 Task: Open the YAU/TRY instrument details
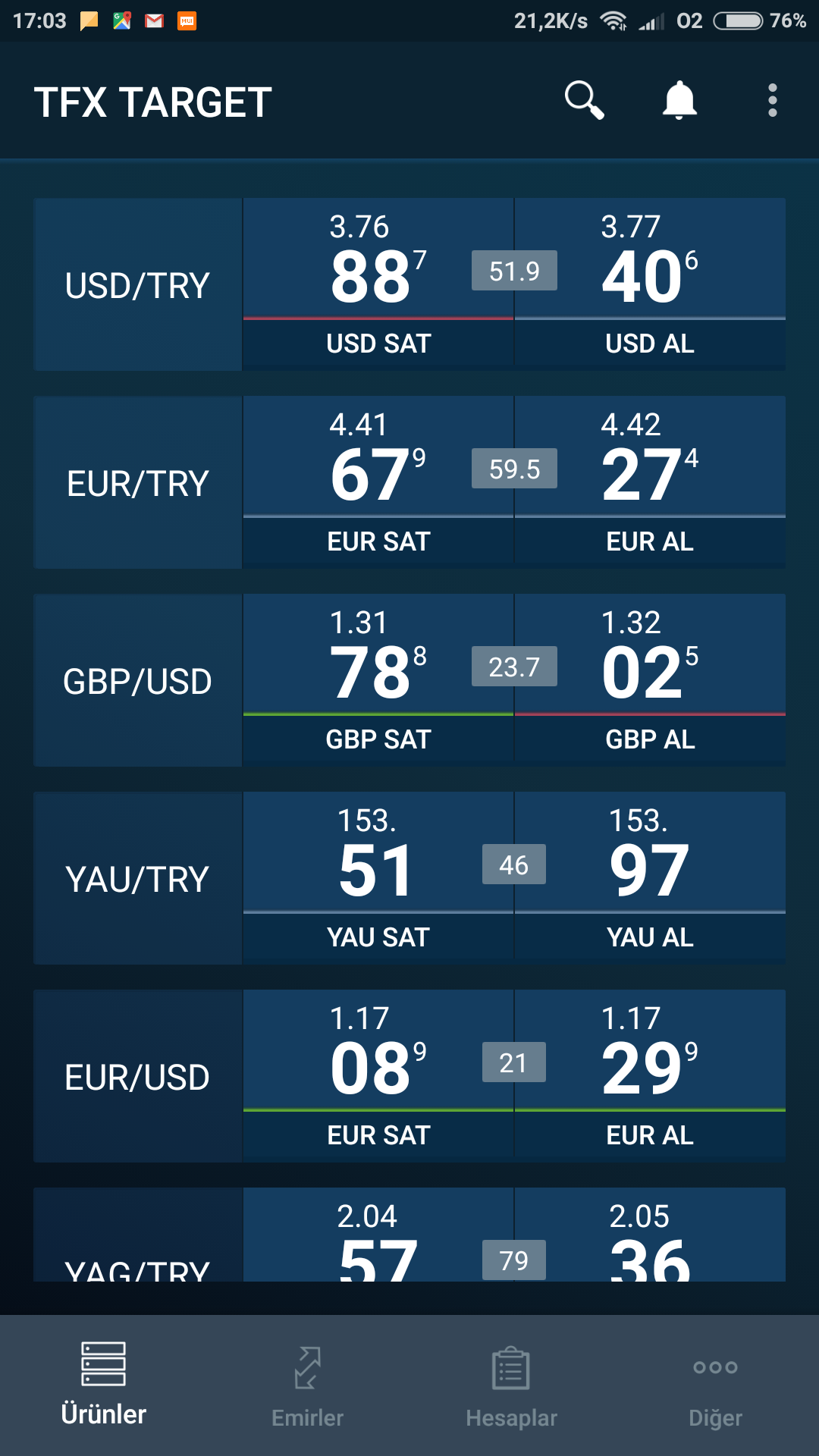coord(137,878)
